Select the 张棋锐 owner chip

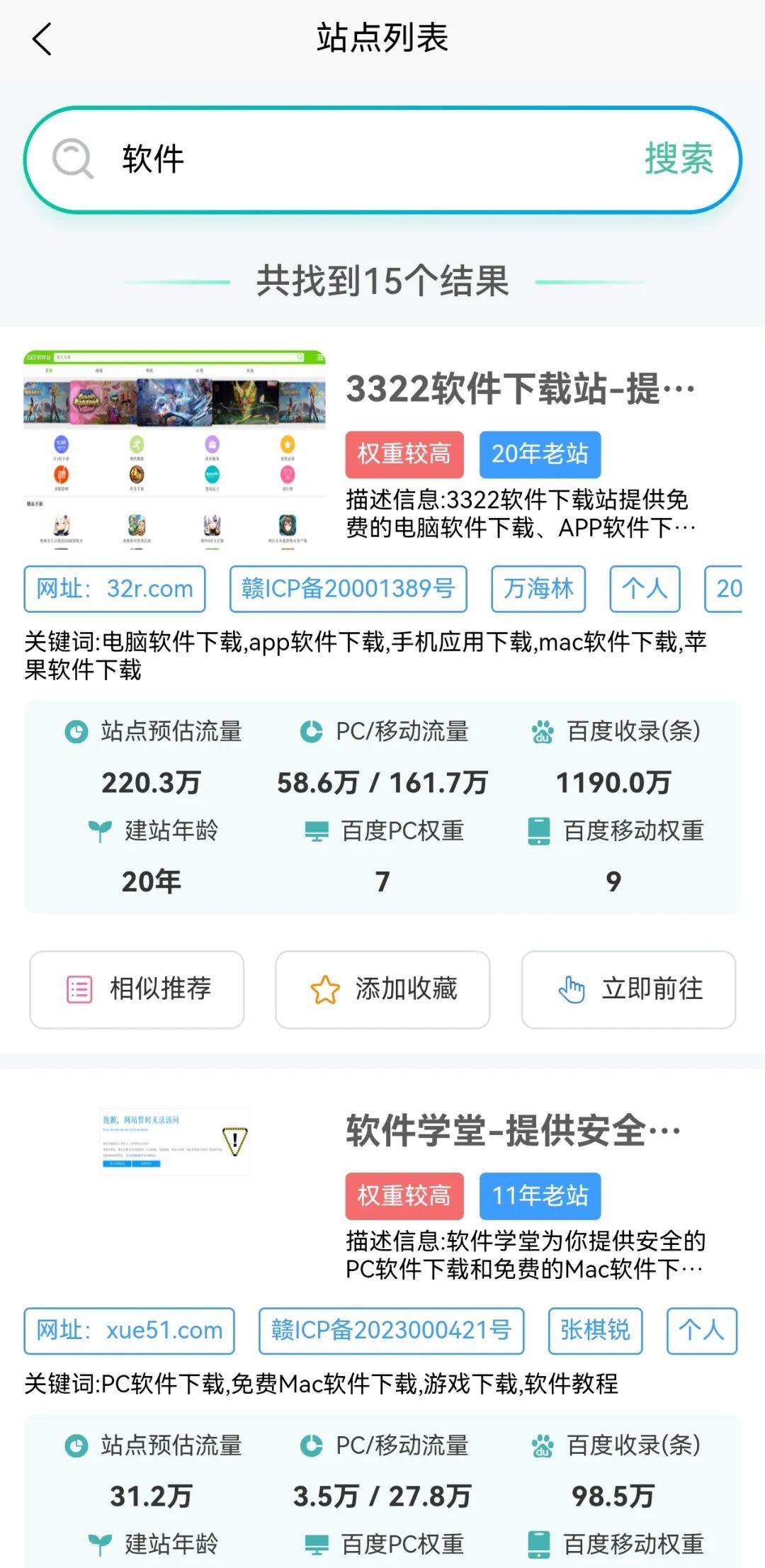point(595,1331)
